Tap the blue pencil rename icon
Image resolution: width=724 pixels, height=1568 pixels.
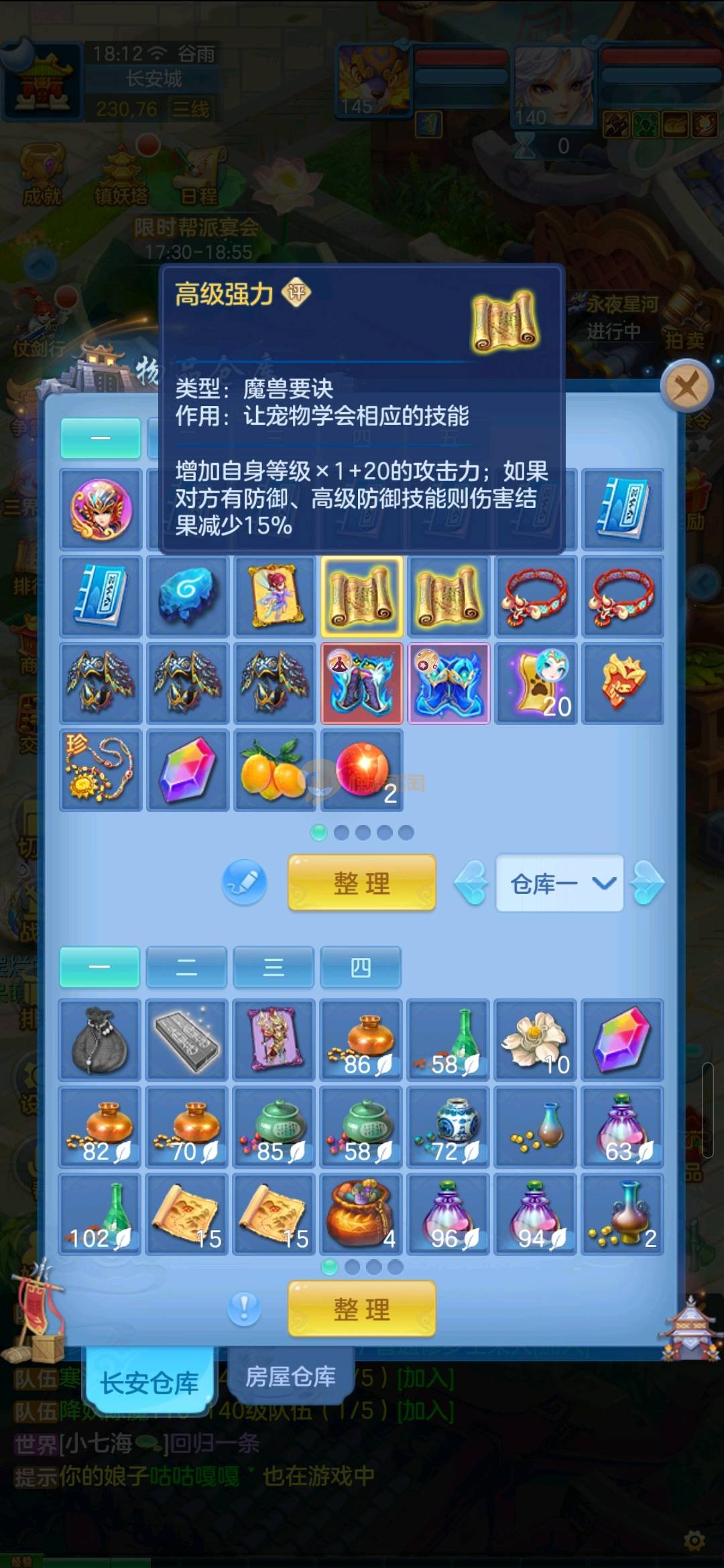pyautogui.click(x=244, y=883)
